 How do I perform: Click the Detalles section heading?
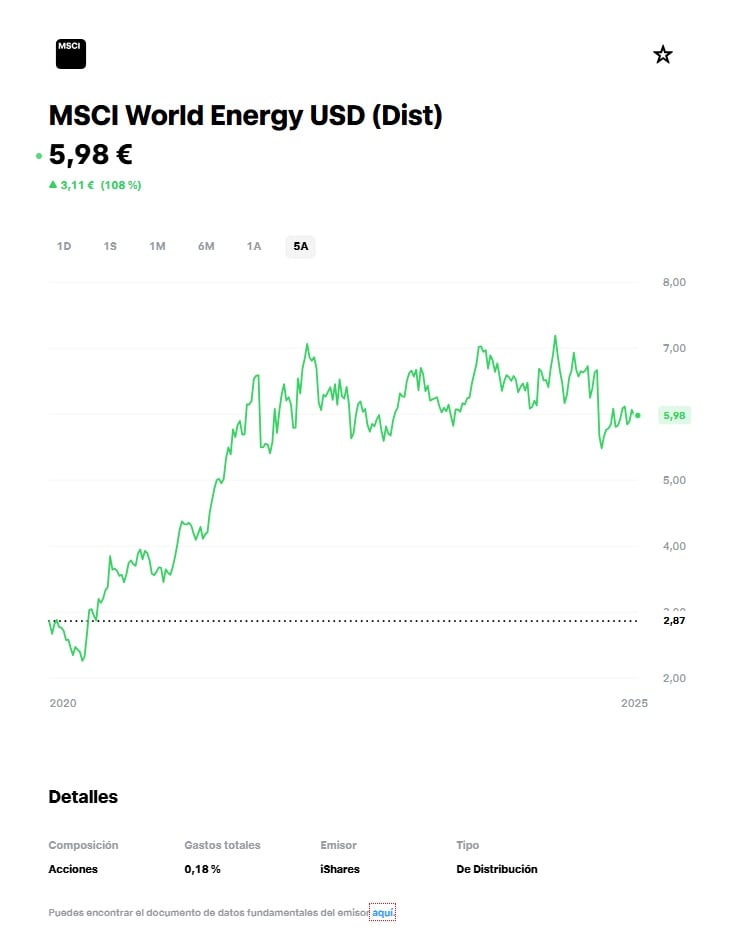[x=83, y=796]
